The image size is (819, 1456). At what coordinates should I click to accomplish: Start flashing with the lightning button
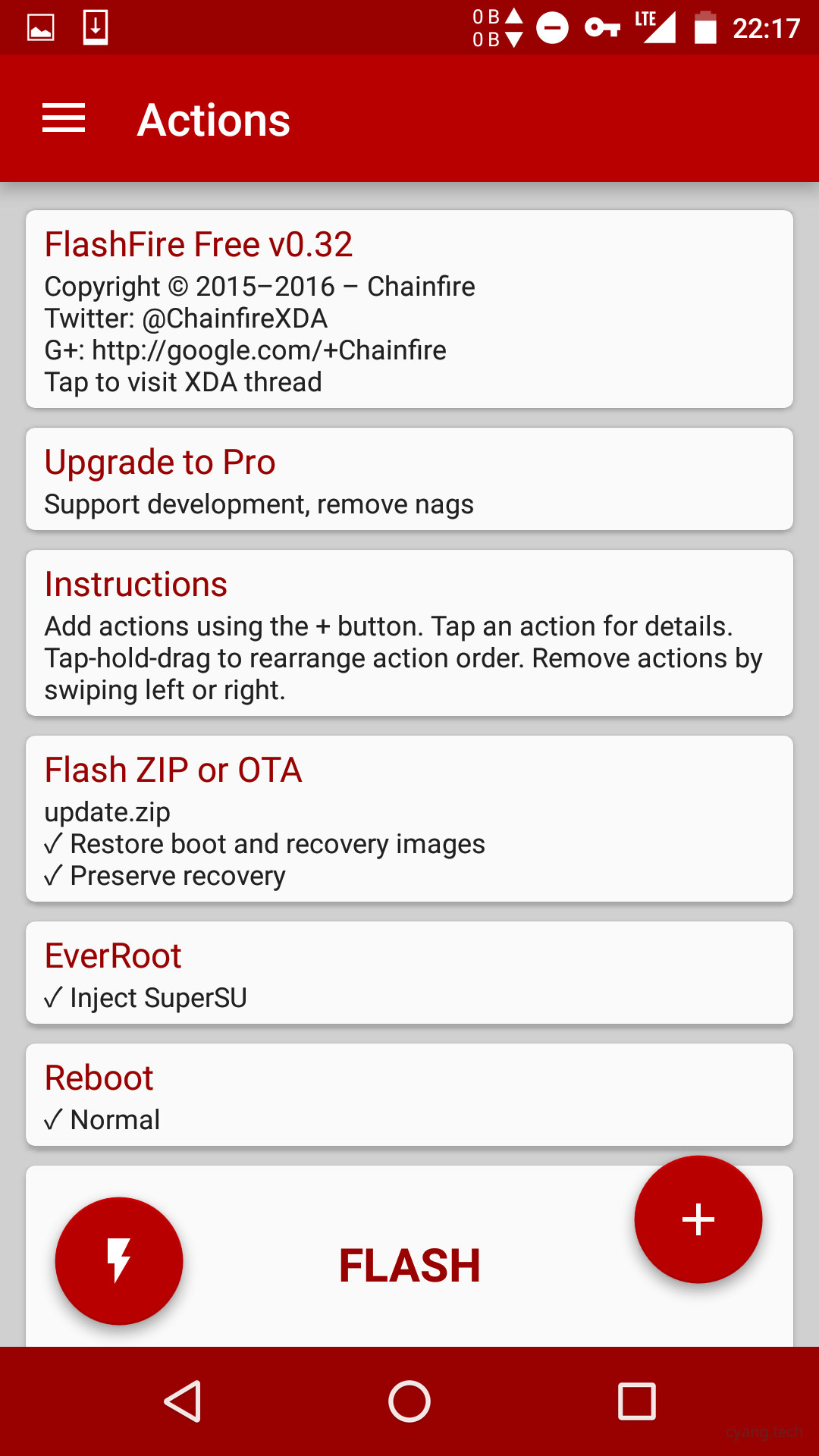click(x=119, y=1260)
